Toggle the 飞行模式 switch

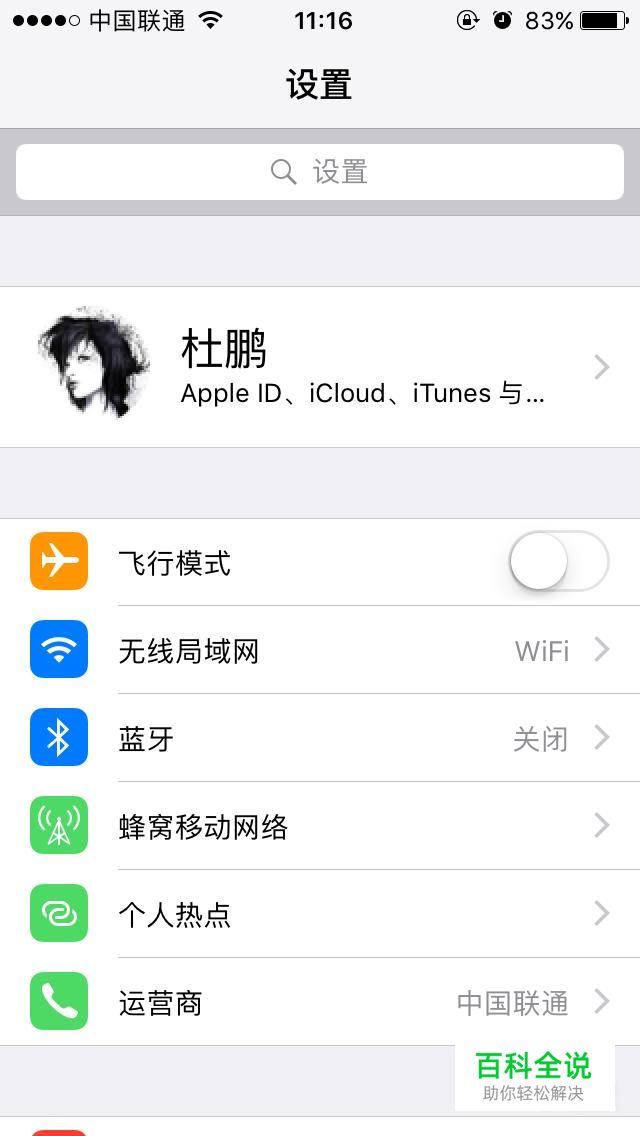coord(558,562)
